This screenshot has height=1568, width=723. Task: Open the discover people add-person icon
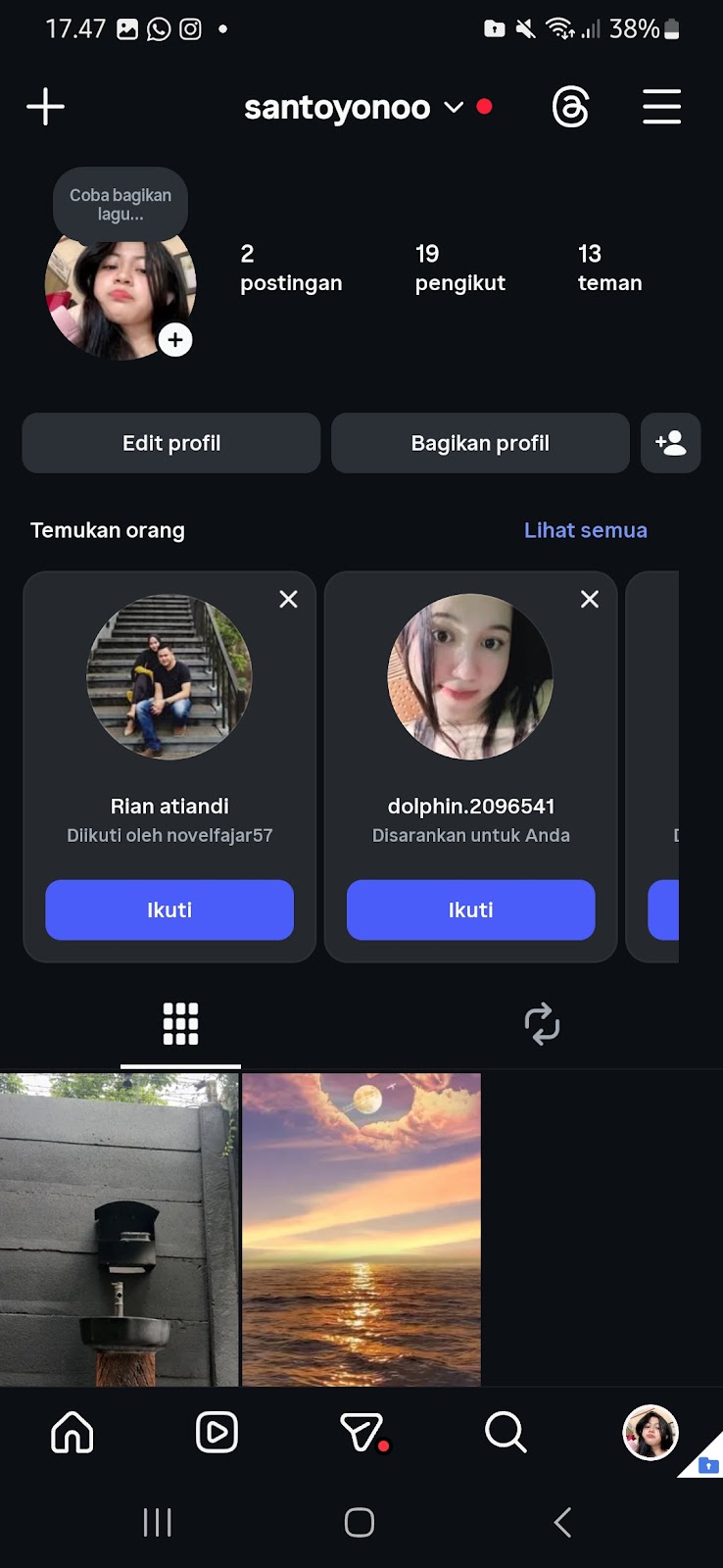coord(670,443)
